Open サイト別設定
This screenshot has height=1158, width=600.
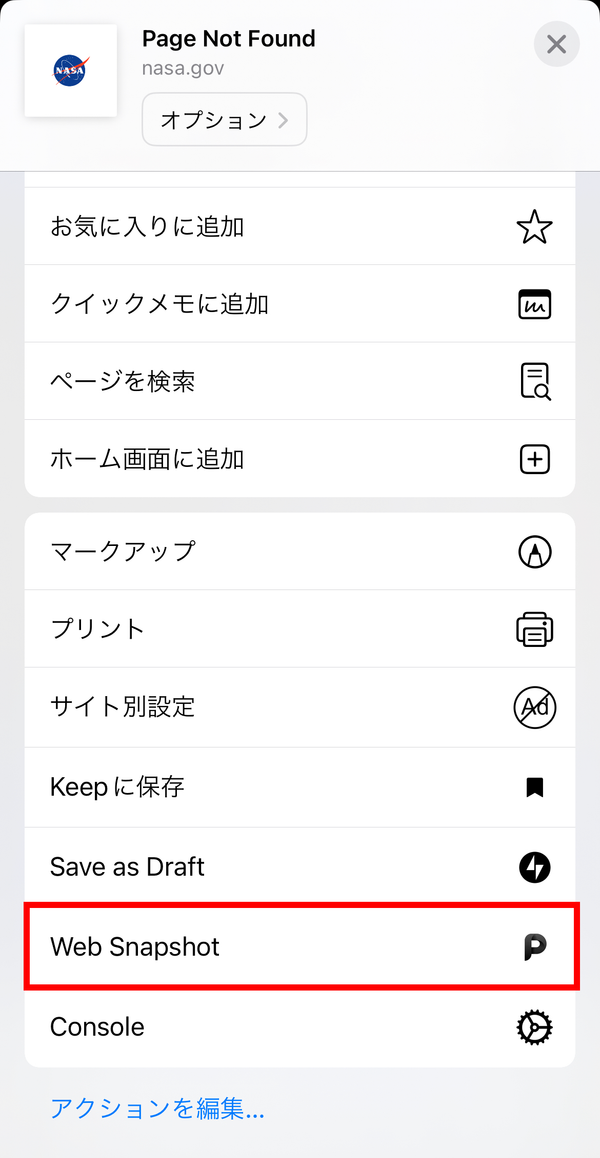pyautogui.click(x=300, y=708)
